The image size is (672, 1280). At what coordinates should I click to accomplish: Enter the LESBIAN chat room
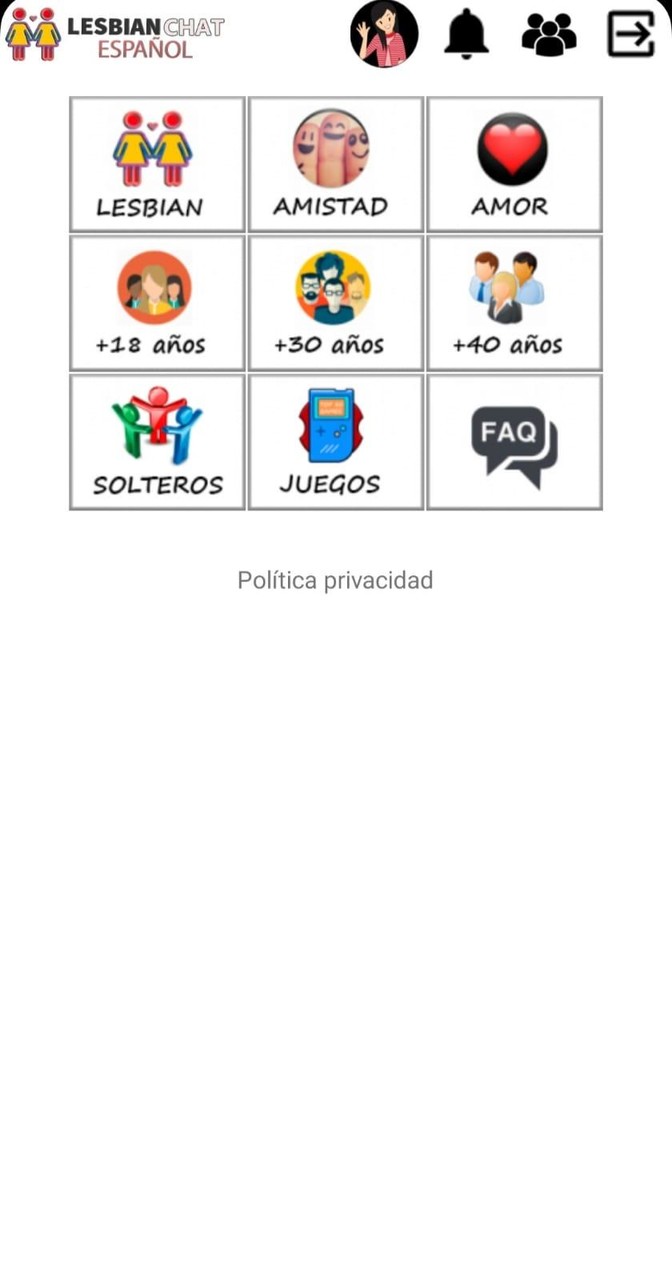(x=157, y=164)
